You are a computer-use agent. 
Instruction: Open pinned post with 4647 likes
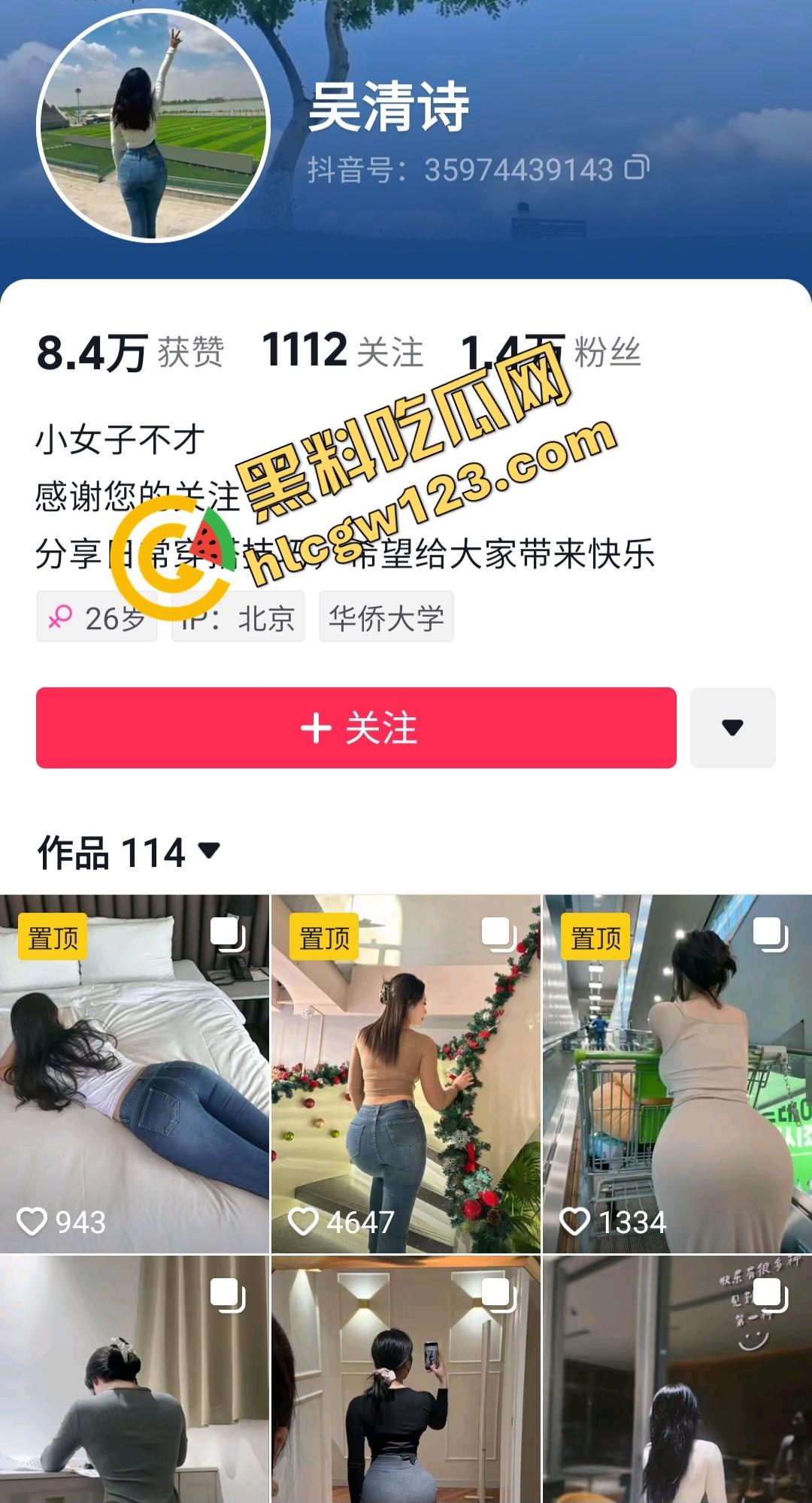[405, 1073]
